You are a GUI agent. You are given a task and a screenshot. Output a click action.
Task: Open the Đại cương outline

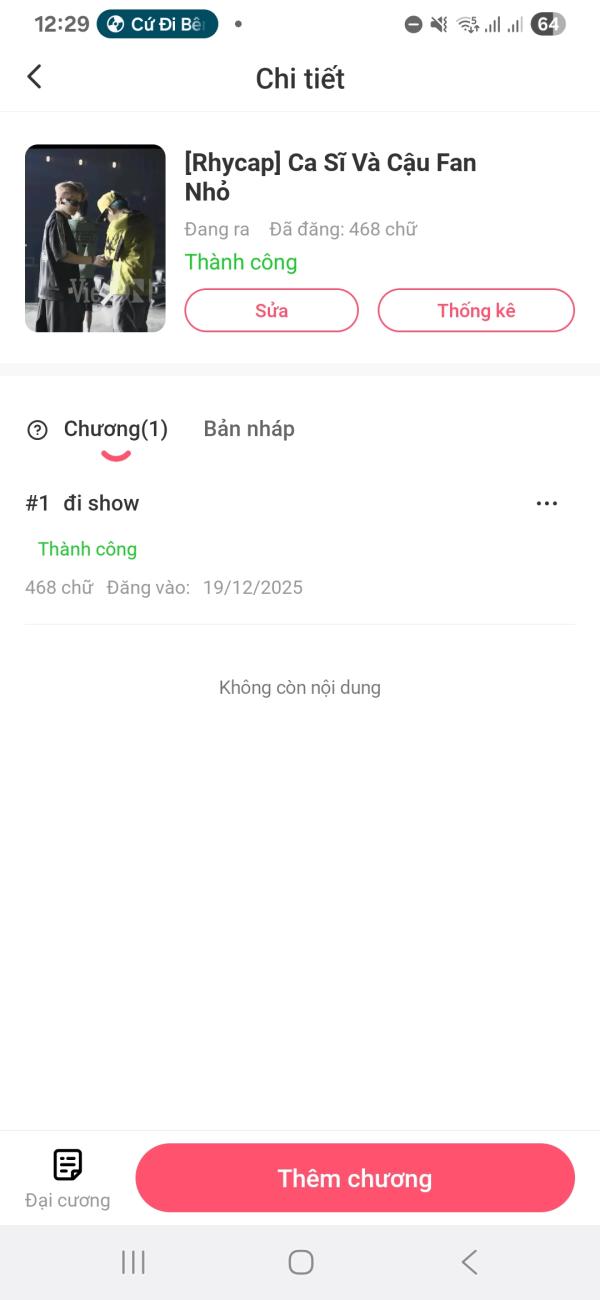[x=67, y=1178]
